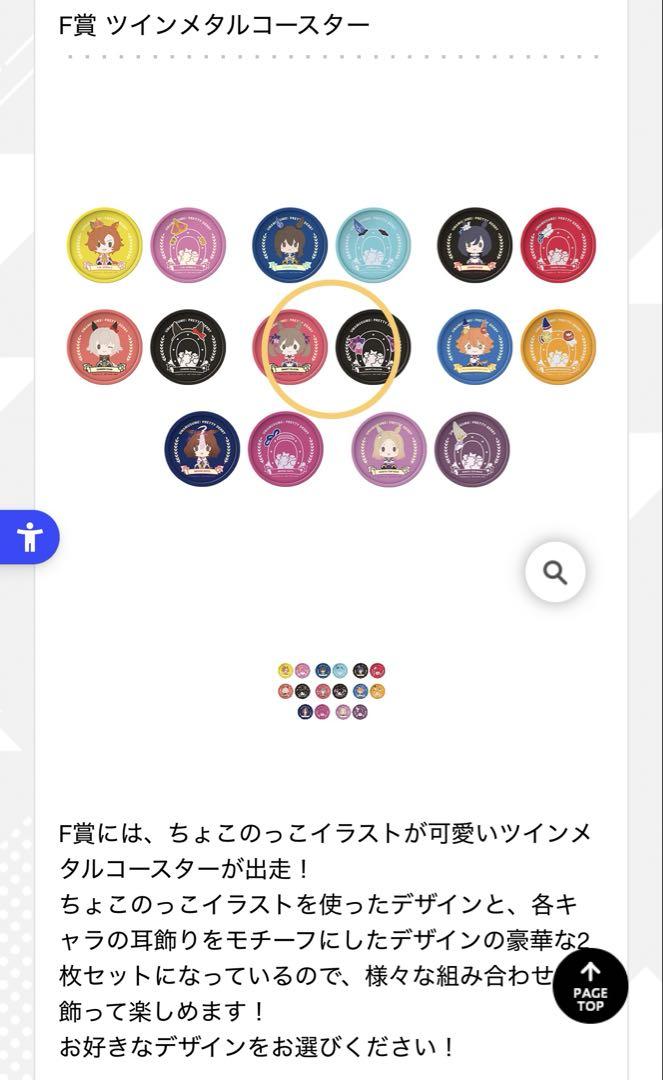Screen dimensions: 663x1080
Task: Select the small coaster thumbnail below the image
Action: tap(331, 690)
